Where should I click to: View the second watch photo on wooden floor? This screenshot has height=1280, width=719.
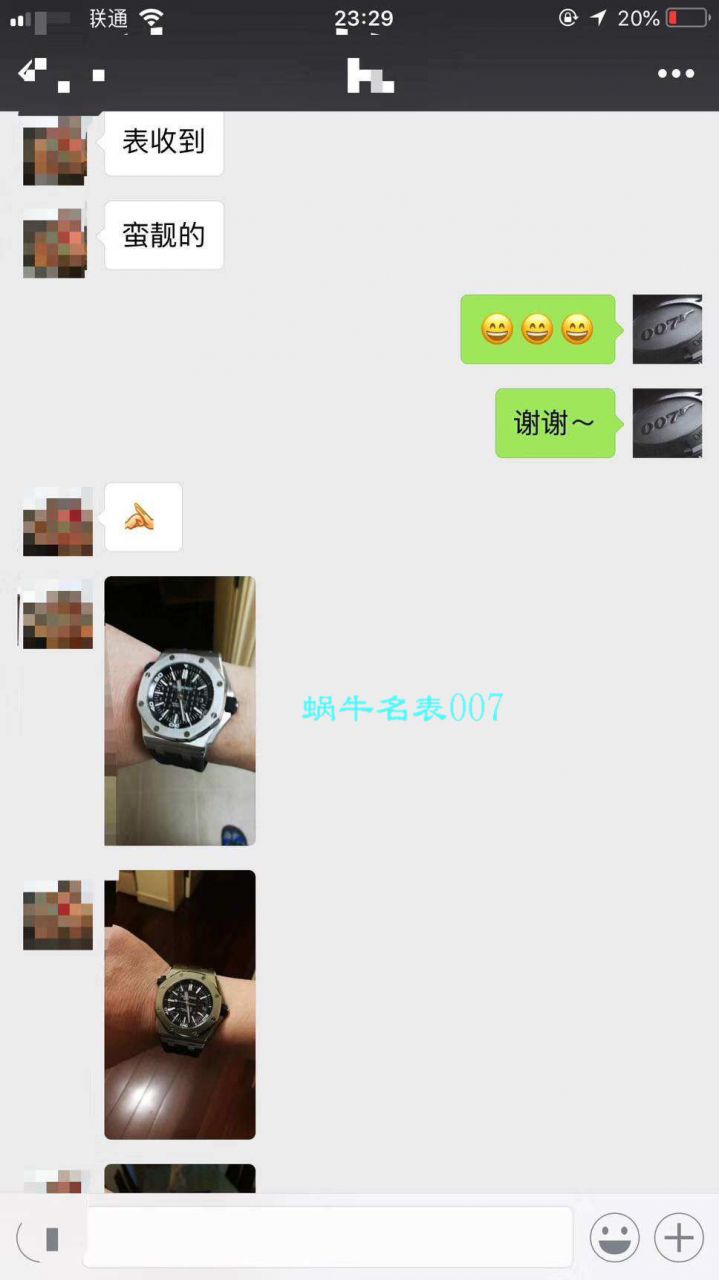180,1004
